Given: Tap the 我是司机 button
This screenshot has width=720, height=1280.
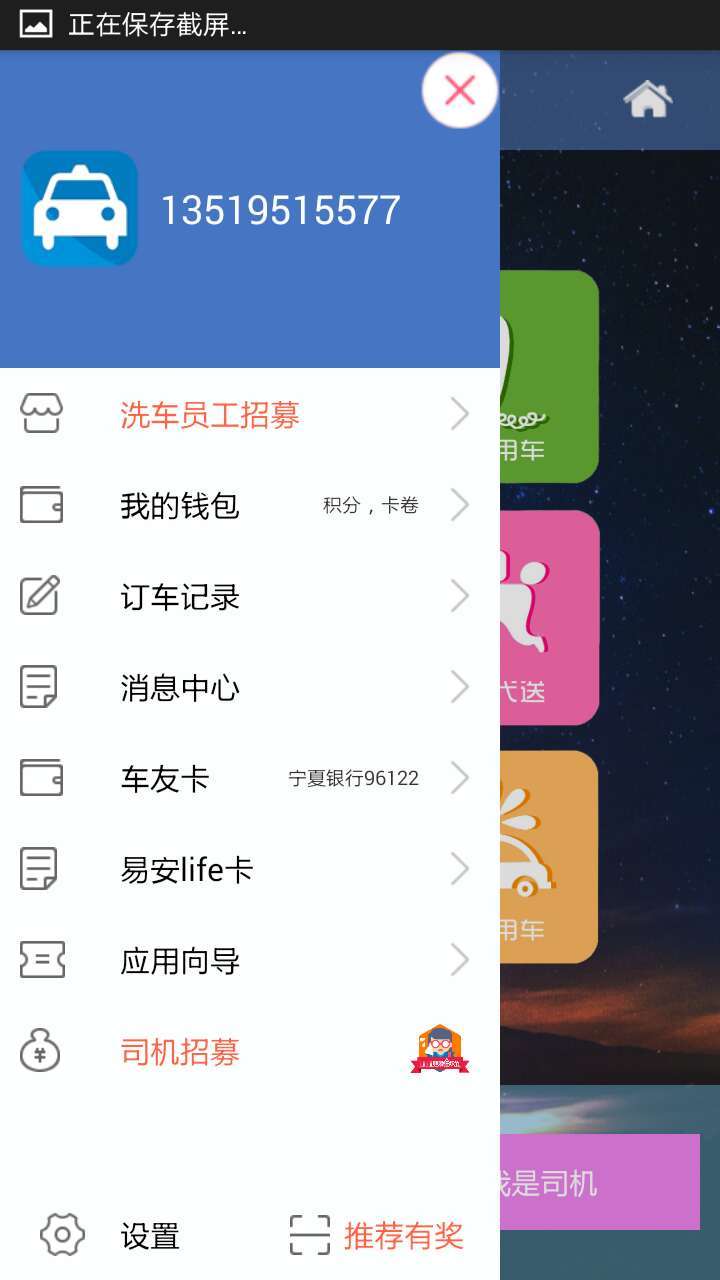Looking at the screenshot, I should coord(600,1183).
